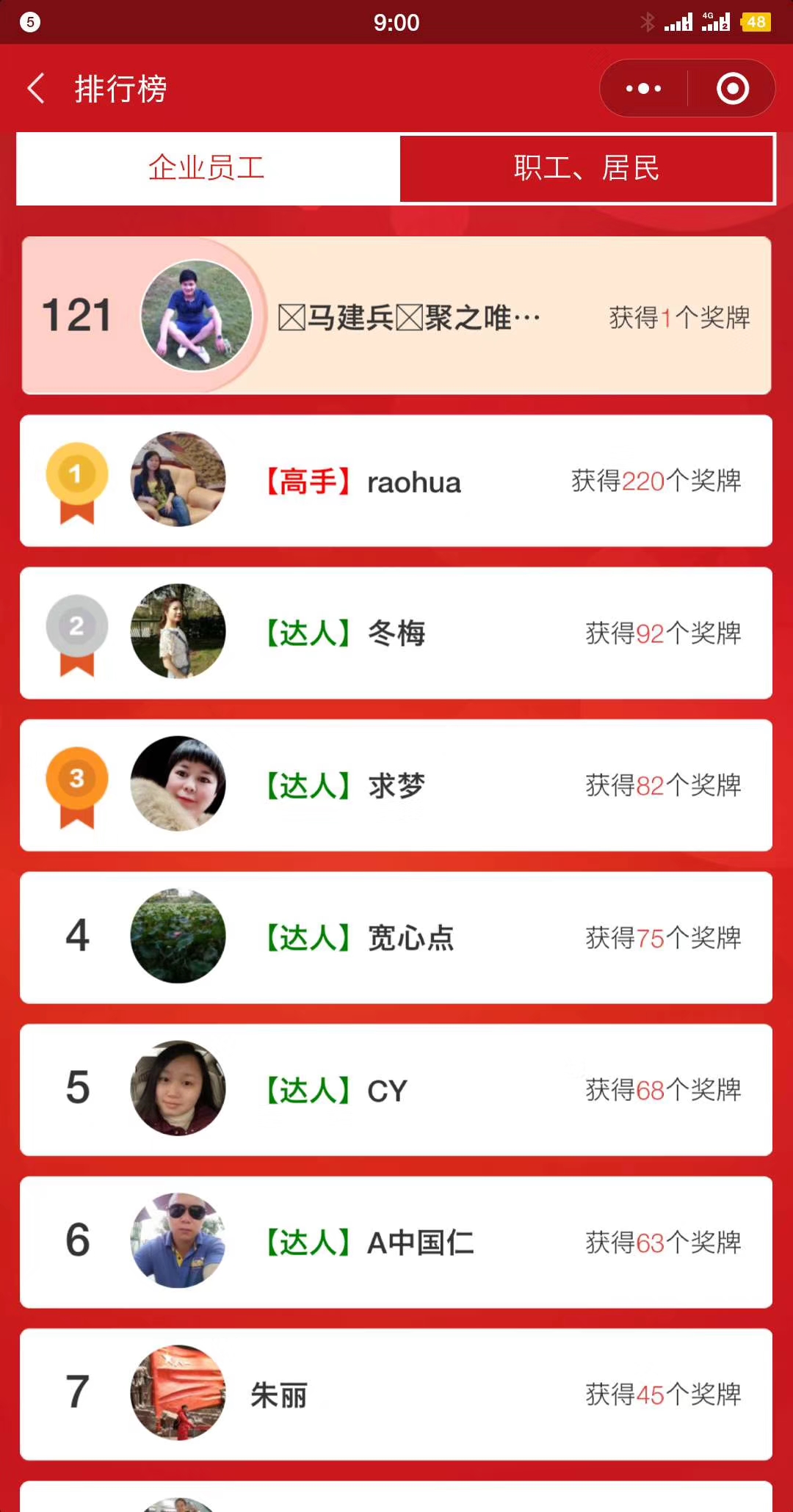Select the 职工、居民 tab
Screen dimensions: 793x1512
[x=587, y=168]
